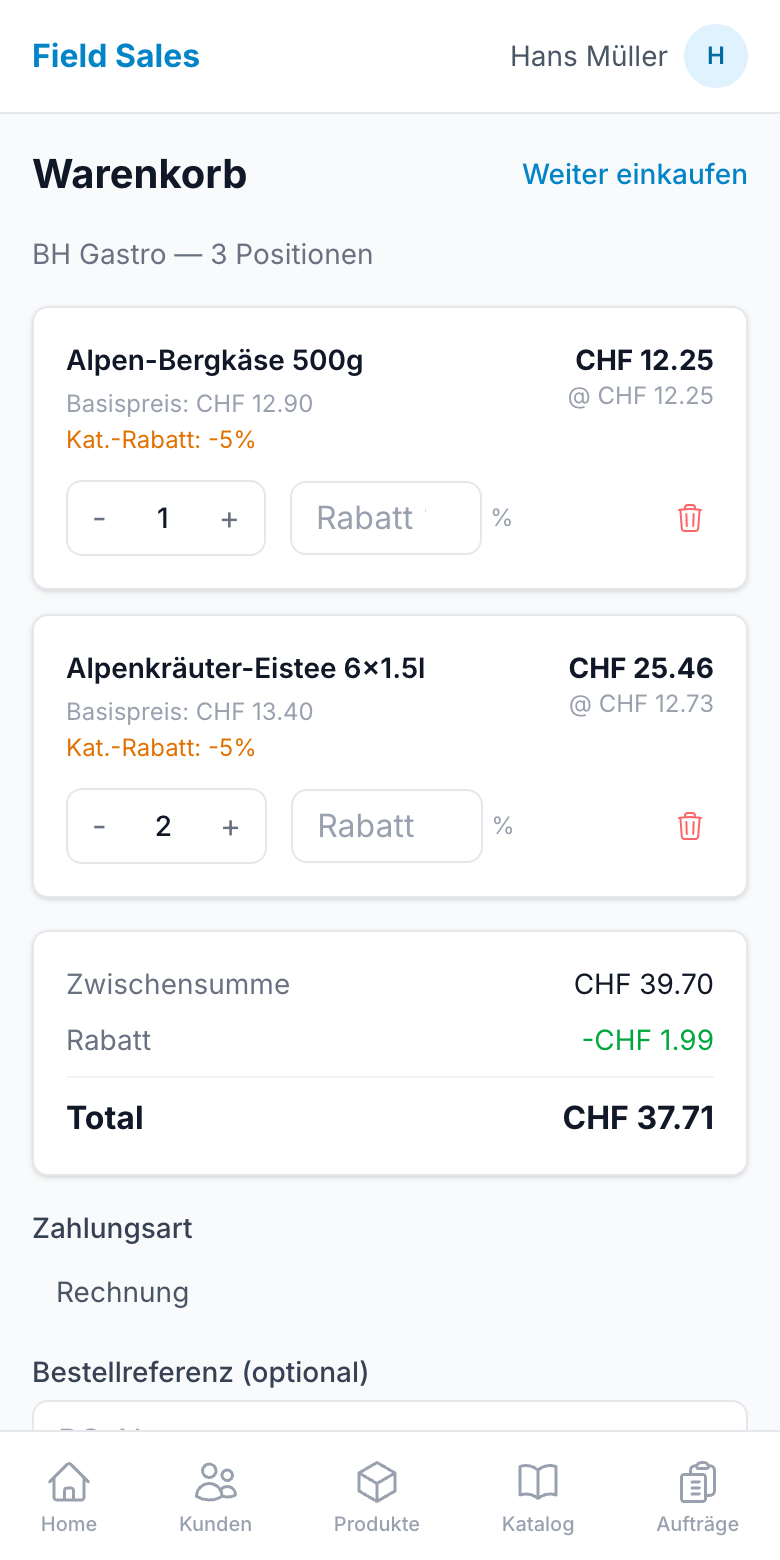The width and height of the screenshot is (780, 1560).
Task: Decrease quantity of Alpen-Bergkäse 500g
Action: point(100,518)
